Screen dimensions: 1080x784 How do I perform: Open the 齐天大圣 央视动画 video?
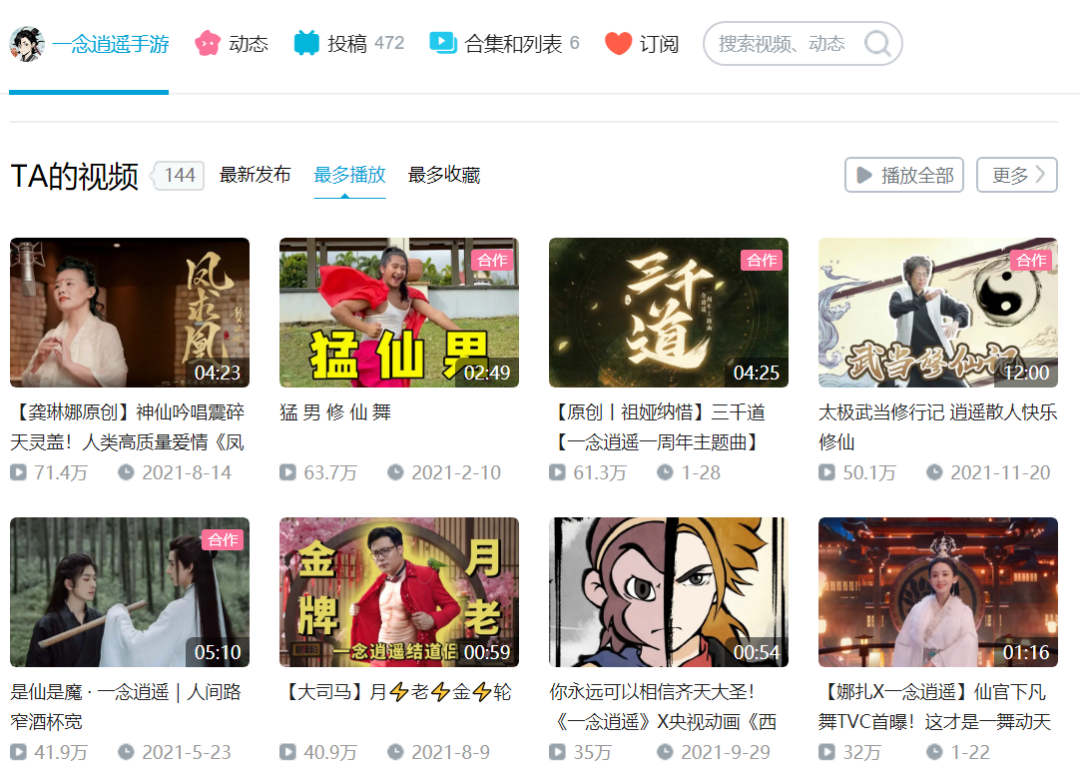(x=668, y=592)
